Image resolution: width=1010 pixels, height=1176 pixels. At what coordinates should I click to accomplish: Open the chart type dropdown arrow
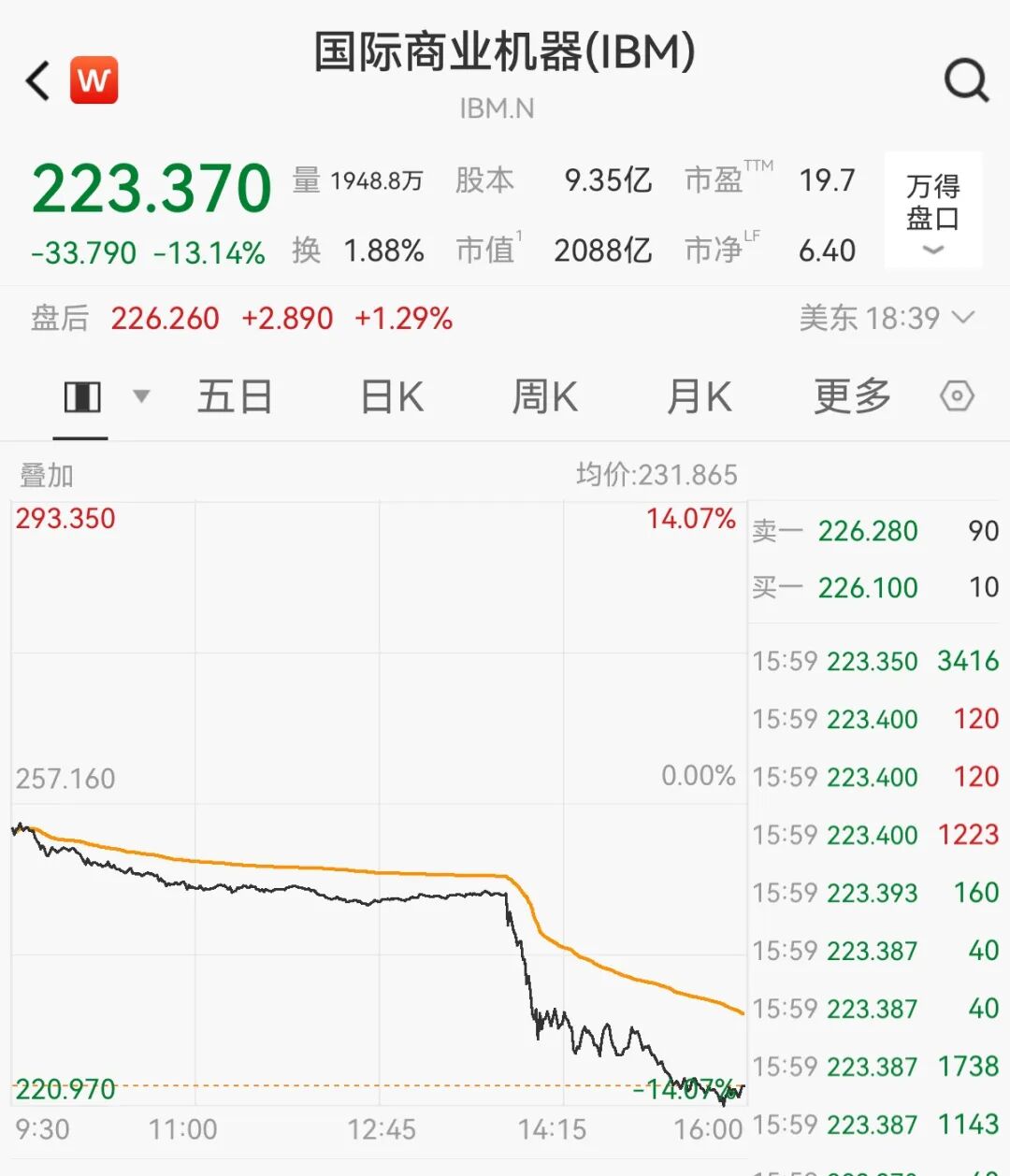coord(141,395)
